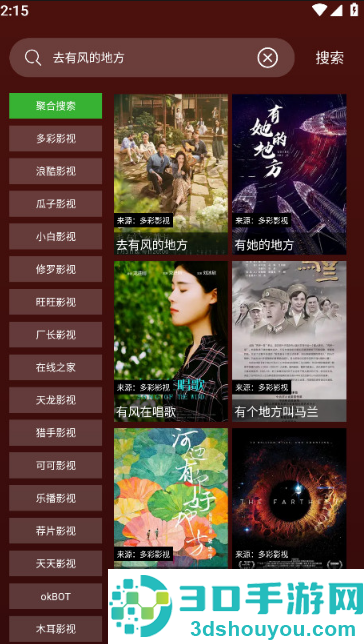Screen dimensions: 364x644
Task: Open the 在线之家 source
Action: tap(55, 367)
